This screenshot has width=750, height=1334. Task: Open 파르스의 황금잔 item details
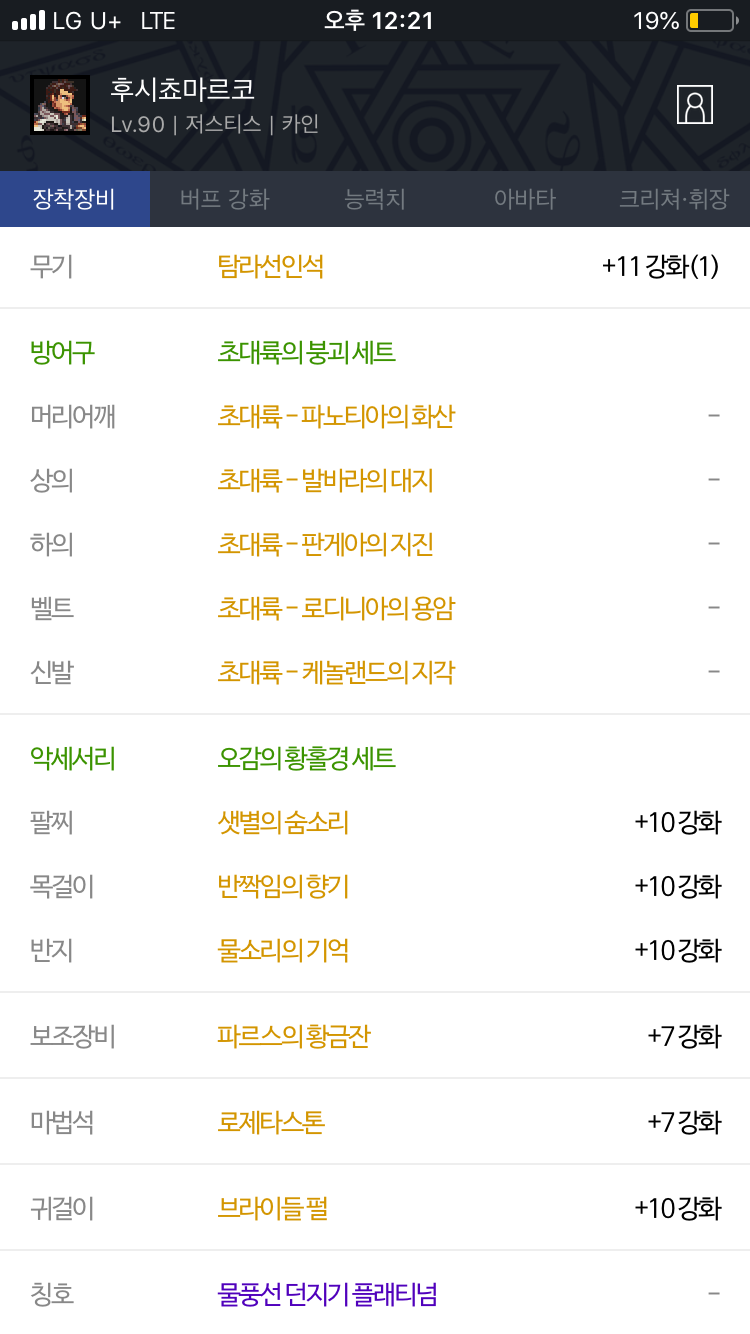(294, 1036)
